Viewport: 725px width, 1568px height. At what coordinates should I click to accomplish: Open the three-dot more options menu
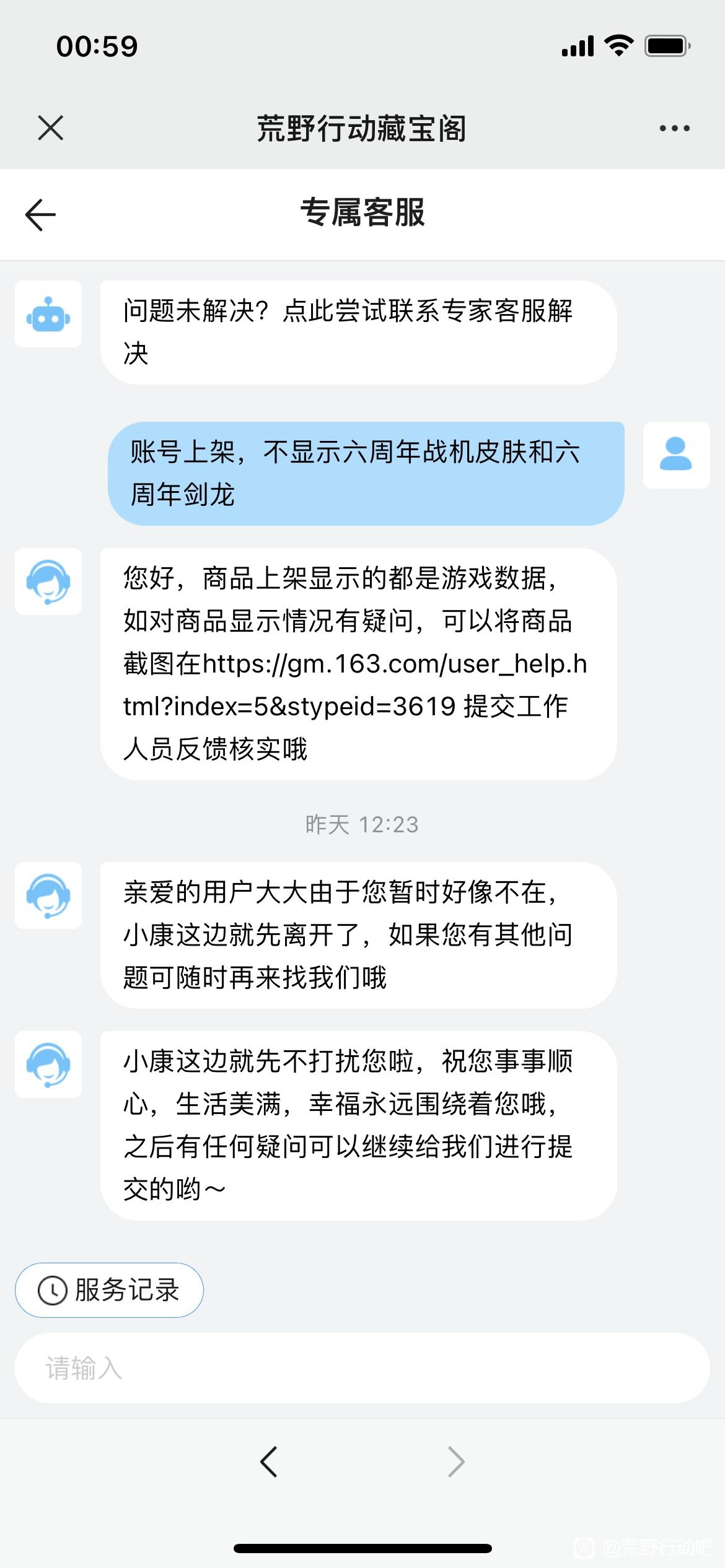pyautogui.click(x=674, y=128)
